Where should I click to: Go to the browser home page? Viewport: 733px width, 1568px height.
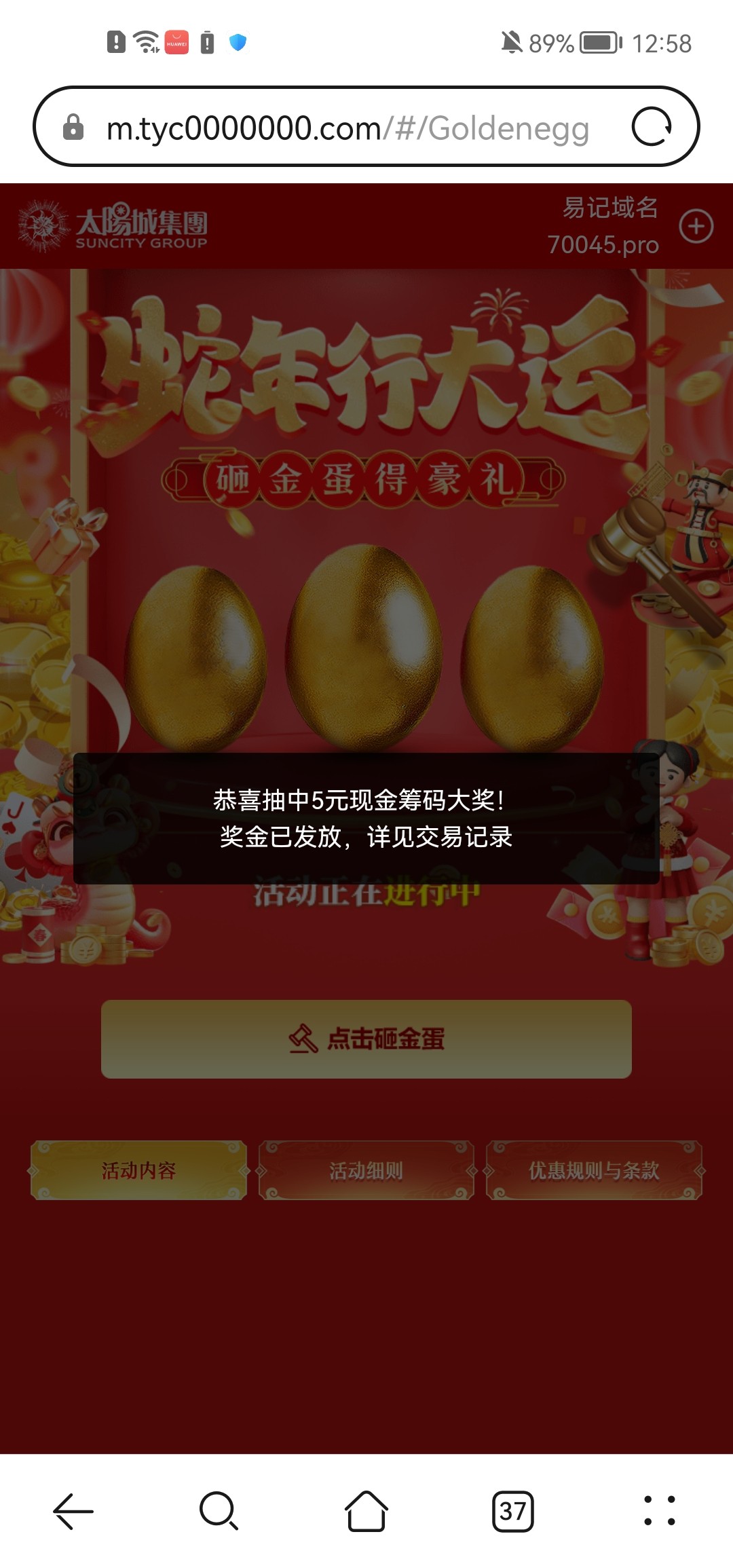pos(366,1511)
